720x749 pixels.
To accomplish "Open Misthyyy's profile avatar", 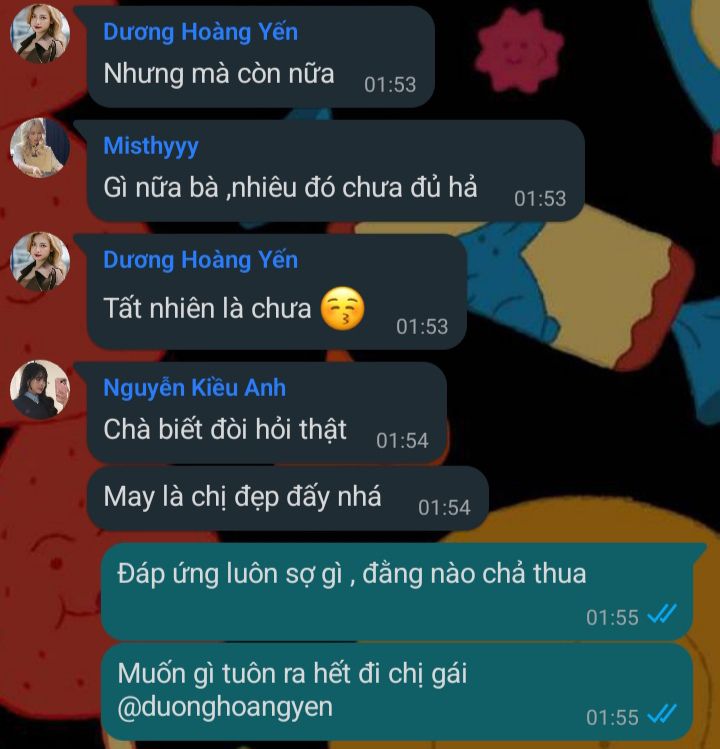I will tap(40, 148).
